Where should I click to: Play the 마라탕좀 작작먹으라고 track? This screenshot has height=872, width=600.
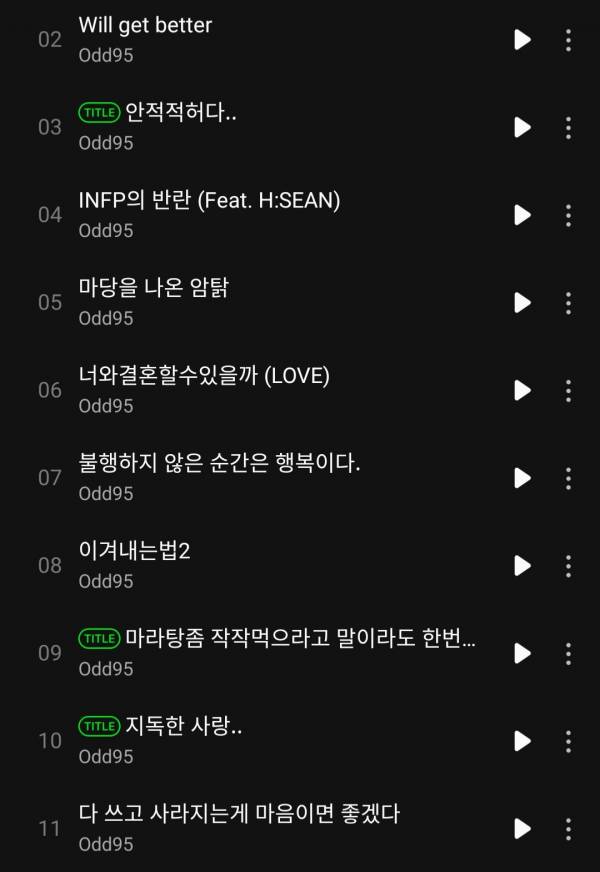click(x=522, y=653)
